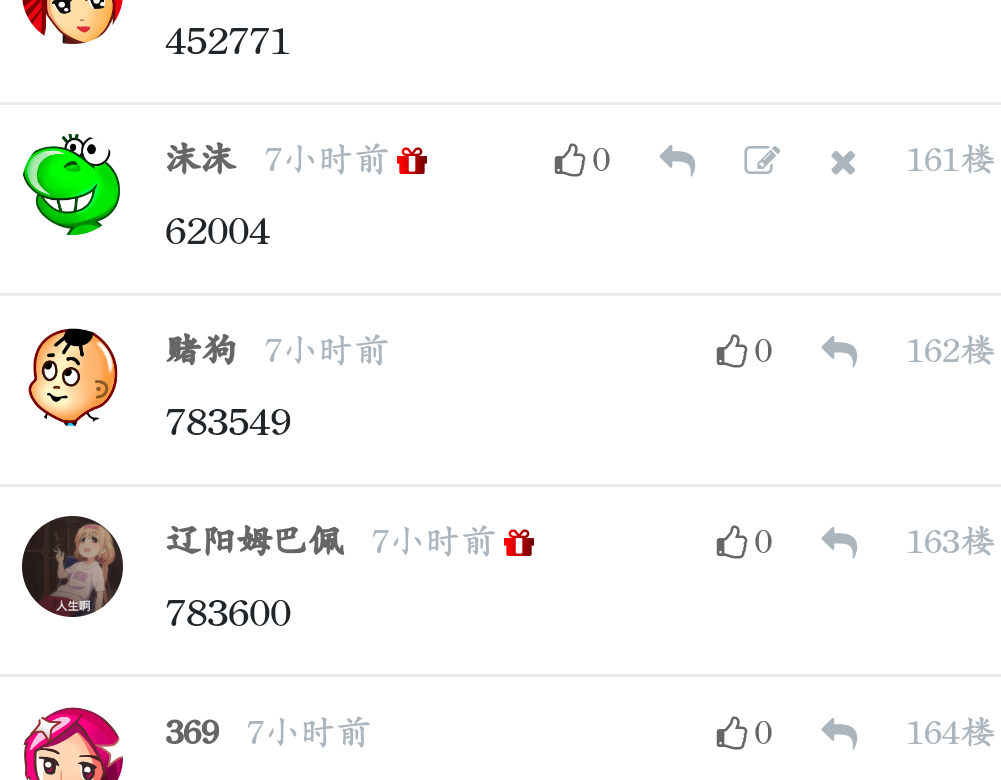Delete 沫沫's comment 62004
Screen dimensions: 1001x780
[x=843, y=162]
